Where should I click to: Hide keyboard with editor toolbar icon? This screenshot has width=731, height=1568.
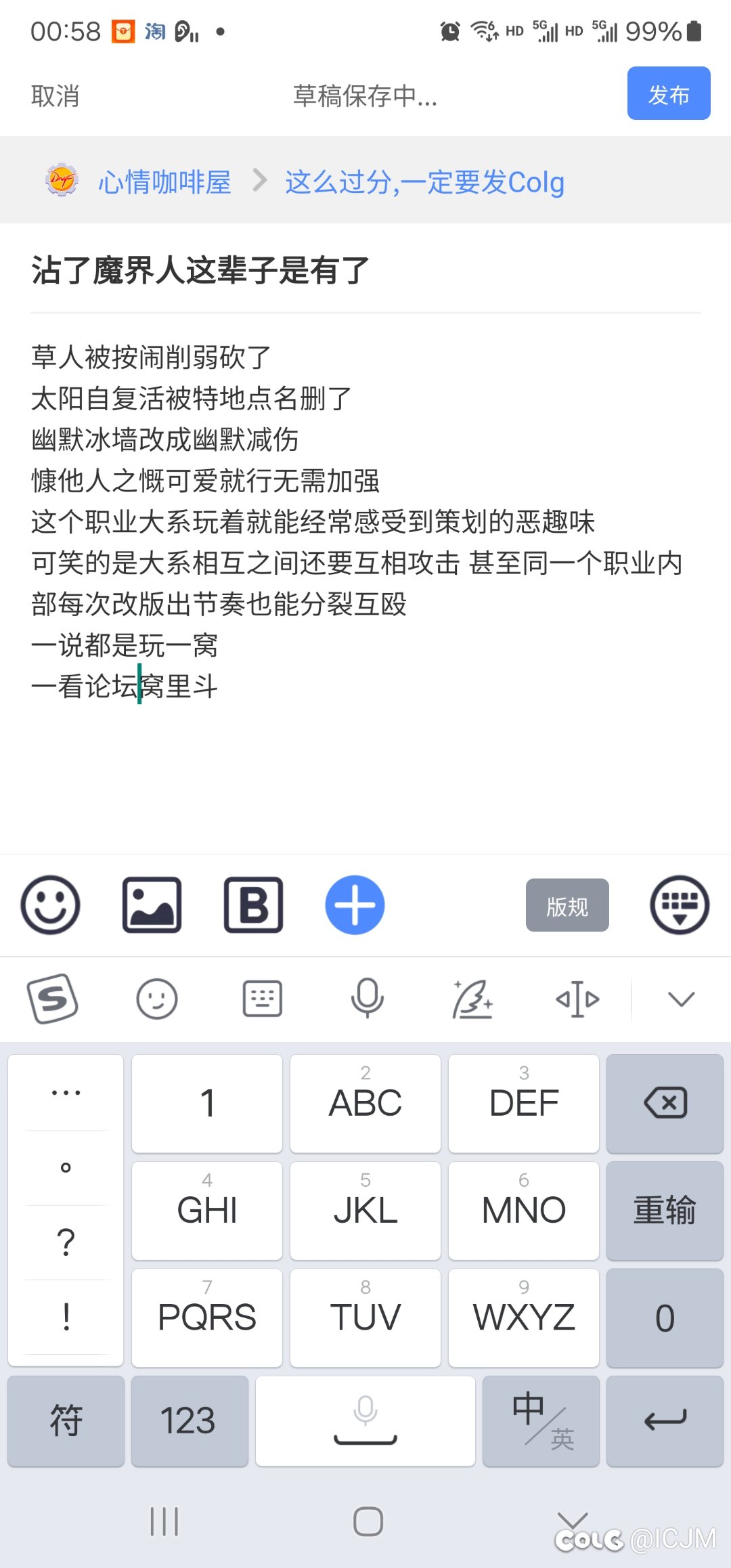(680, 905)
